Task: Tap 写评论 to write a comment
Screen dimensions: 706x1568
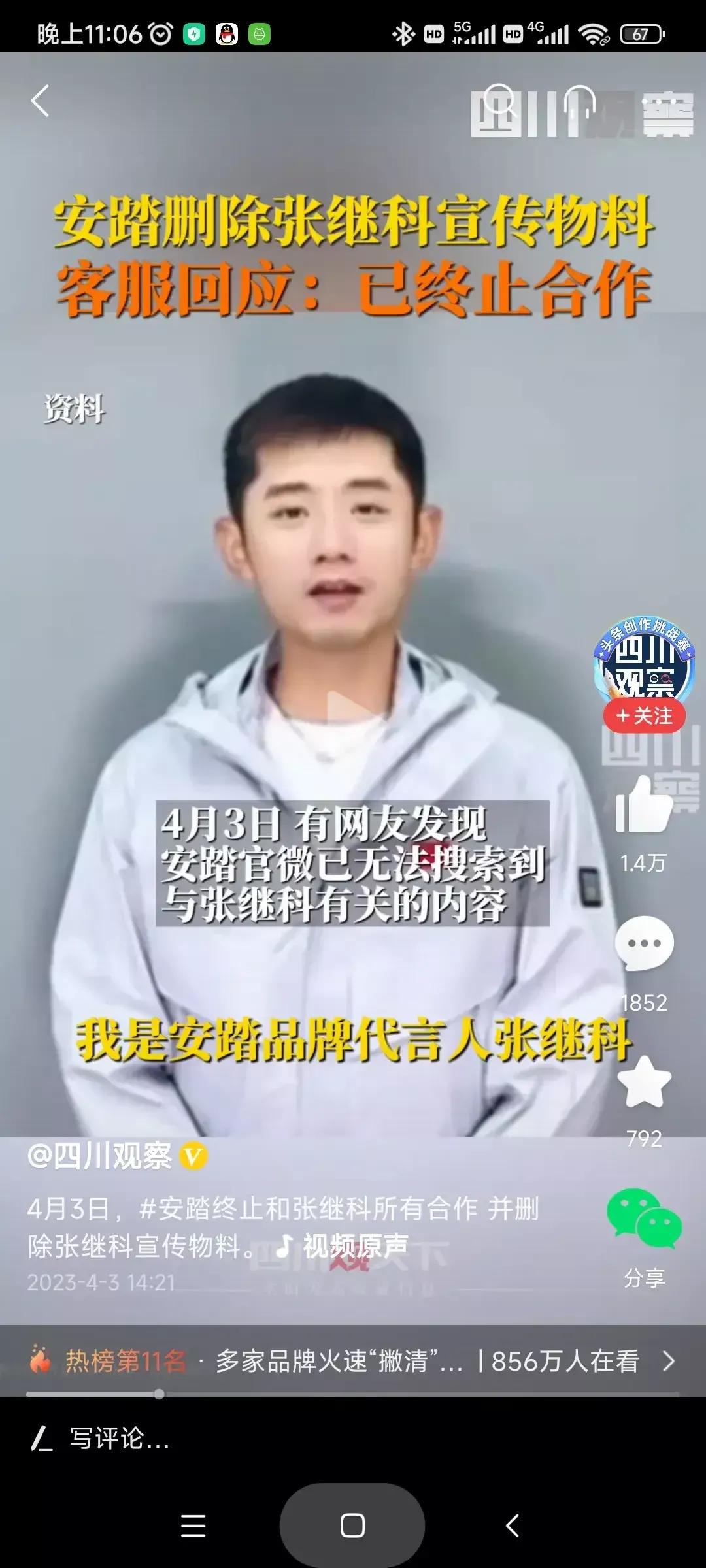Action: click(x=119, y=1438)
